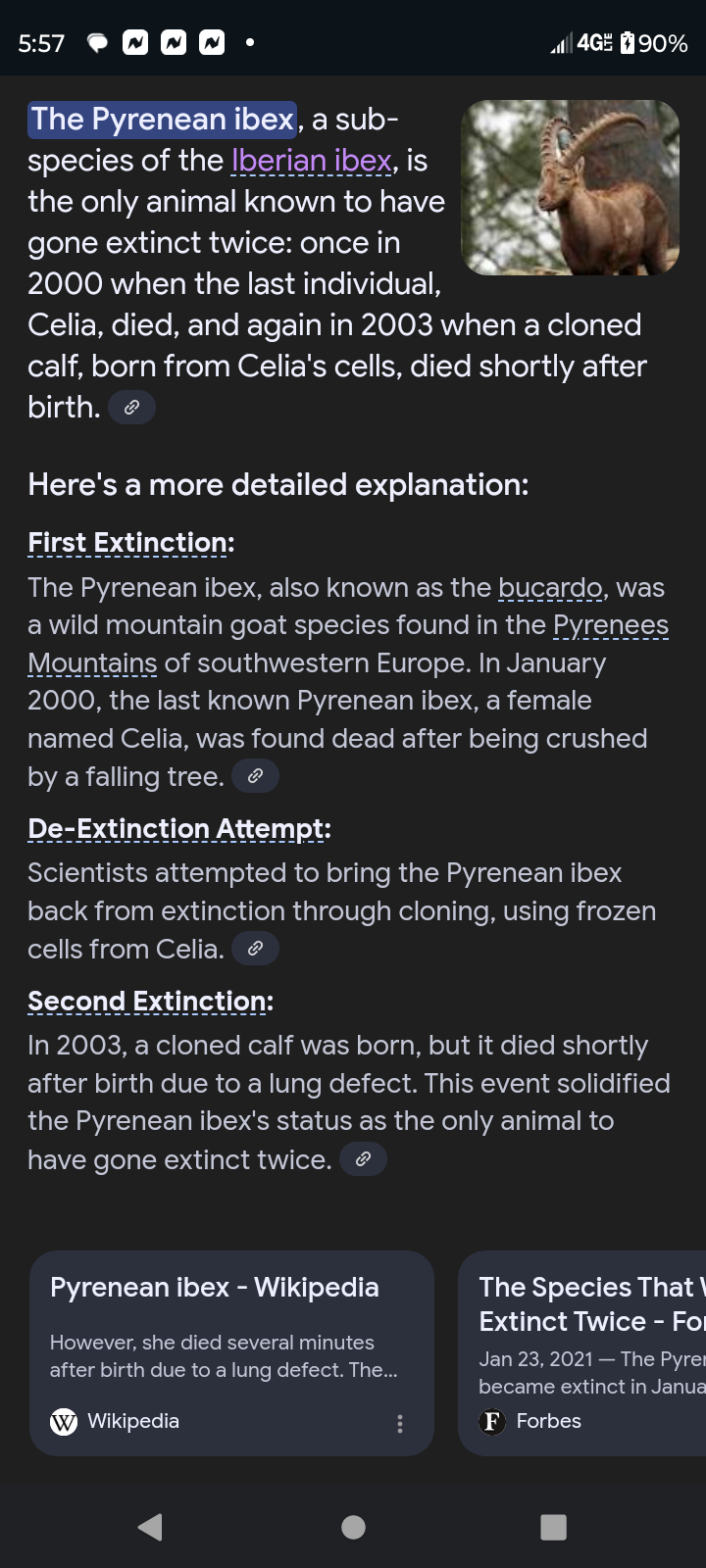Open the Pyrenees Mountains link
The width and height of the screenshot is (706, 1568).
click(348, 644)
